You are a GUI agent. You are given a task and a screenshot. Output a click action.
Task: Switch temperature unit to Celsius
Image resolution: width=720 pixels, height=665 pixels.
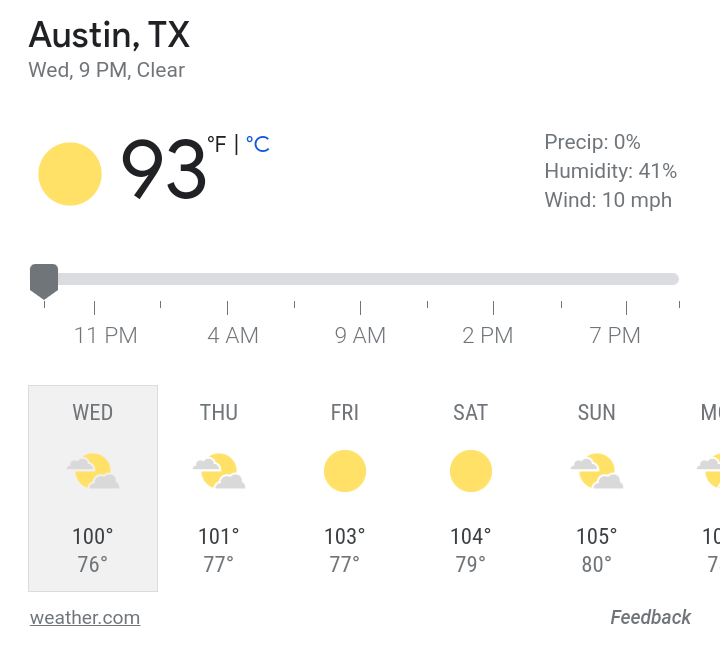click(258, 145)
